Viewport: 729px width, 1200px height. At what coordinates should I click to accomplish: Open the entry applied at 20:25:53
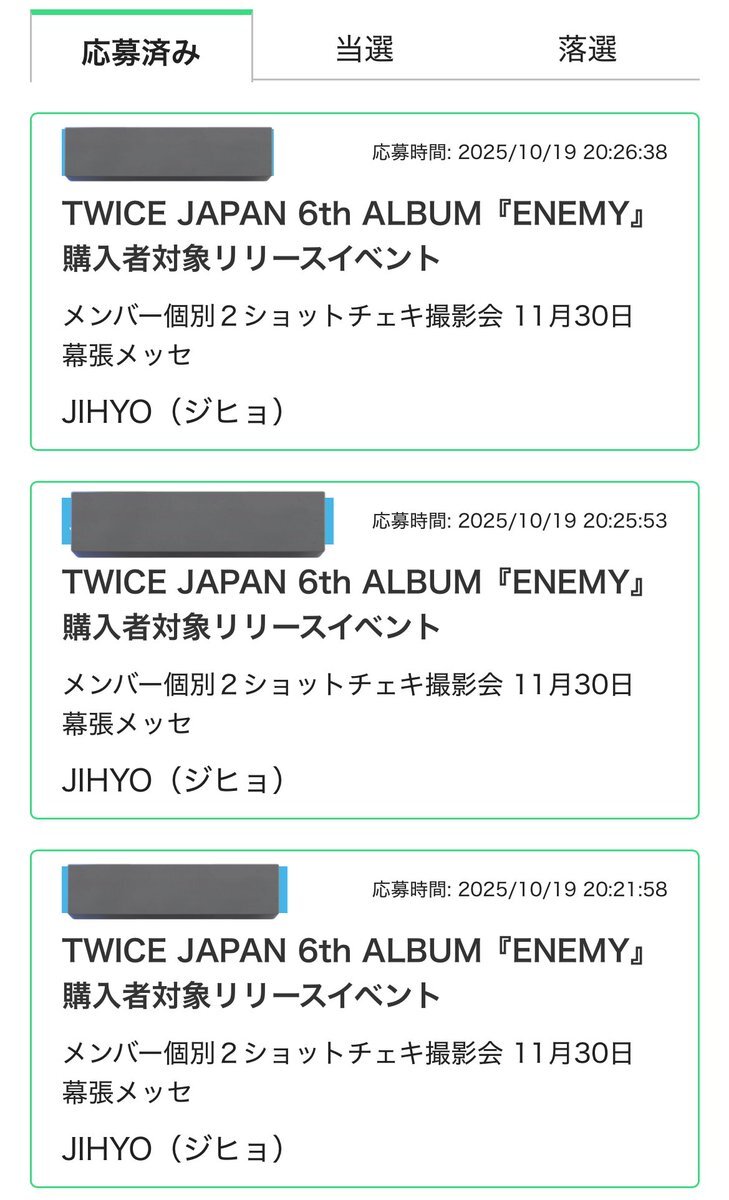[364, 650]
